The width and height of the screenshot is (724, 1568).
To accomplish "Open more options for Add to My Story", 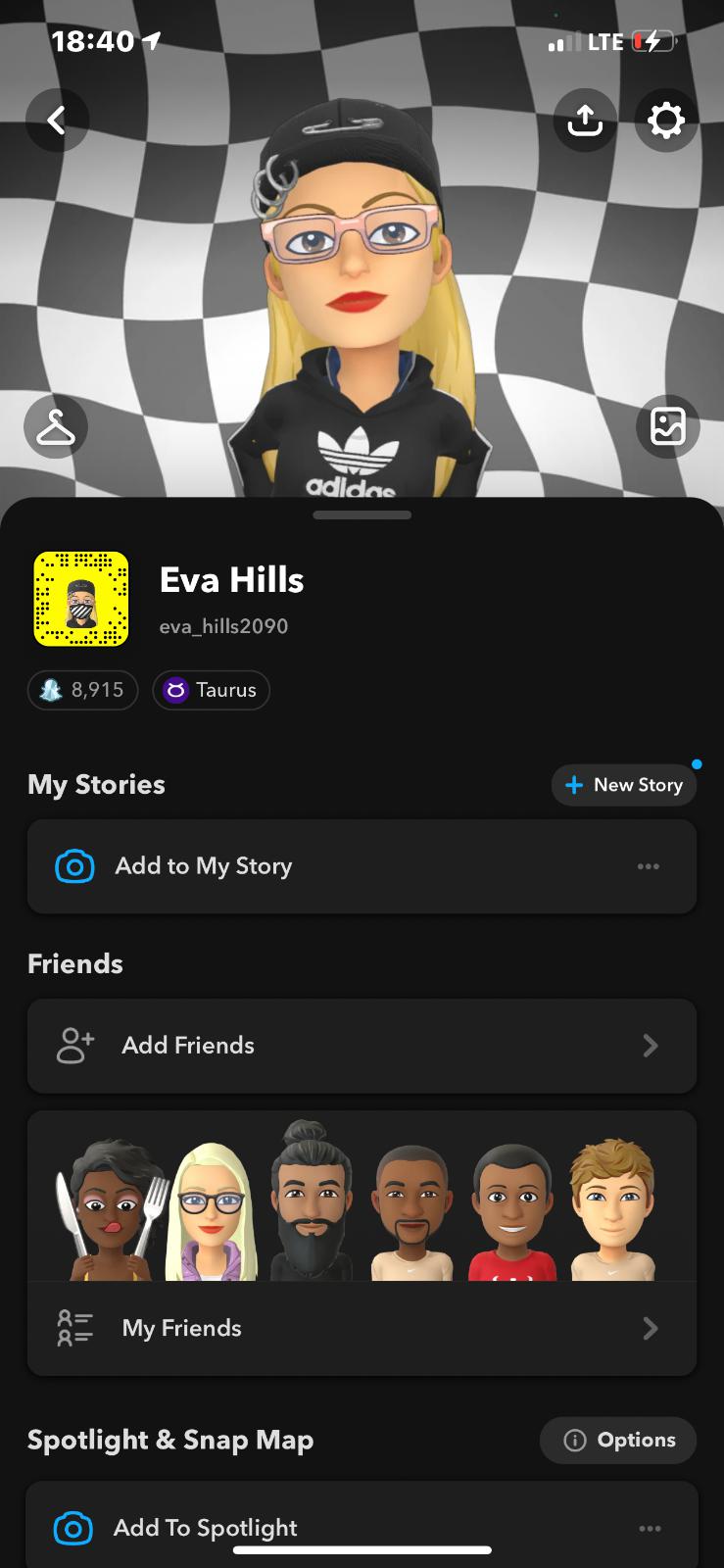I will [x=648, y=866].
